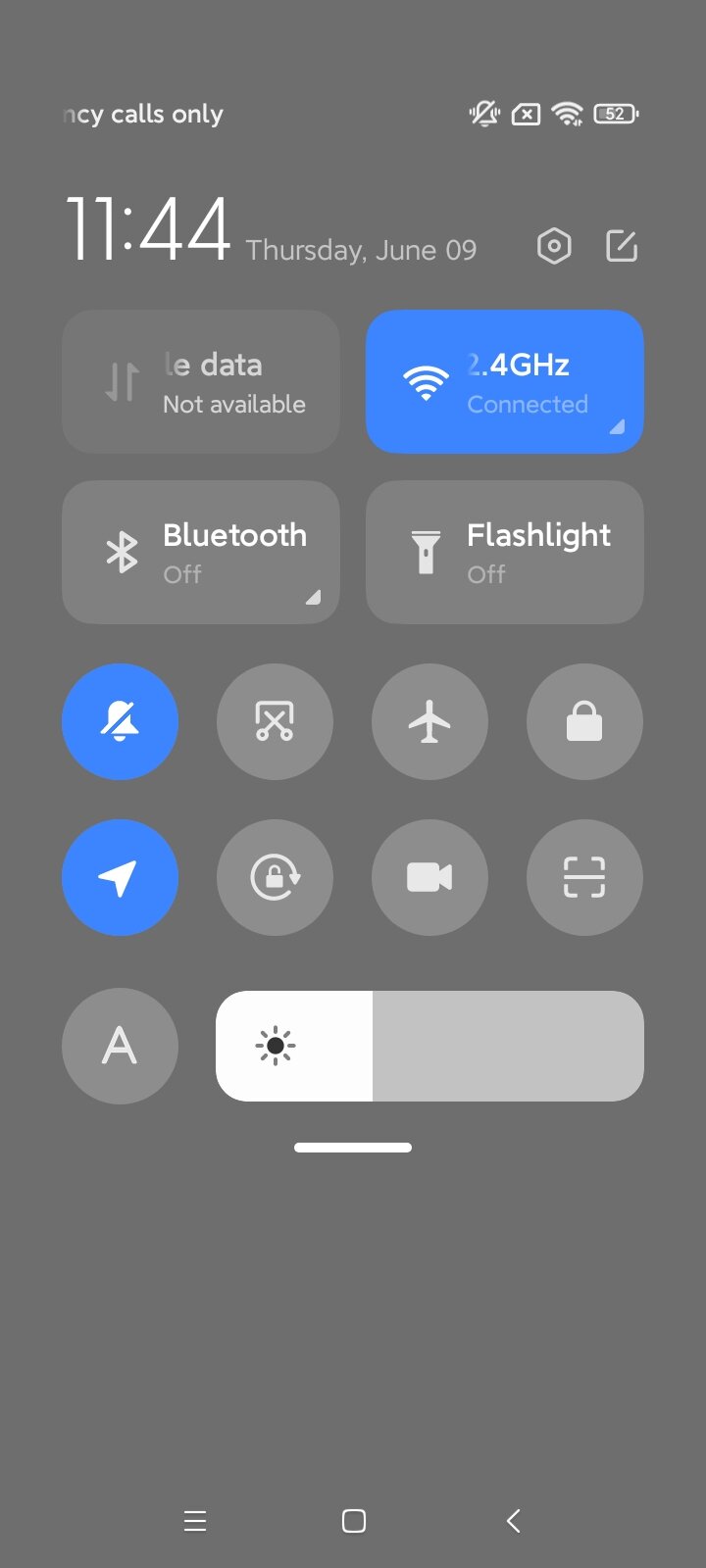This screenshot has height=1568, width=706.
Task: Turn on Bluetooth
Action: click(201, 552)
